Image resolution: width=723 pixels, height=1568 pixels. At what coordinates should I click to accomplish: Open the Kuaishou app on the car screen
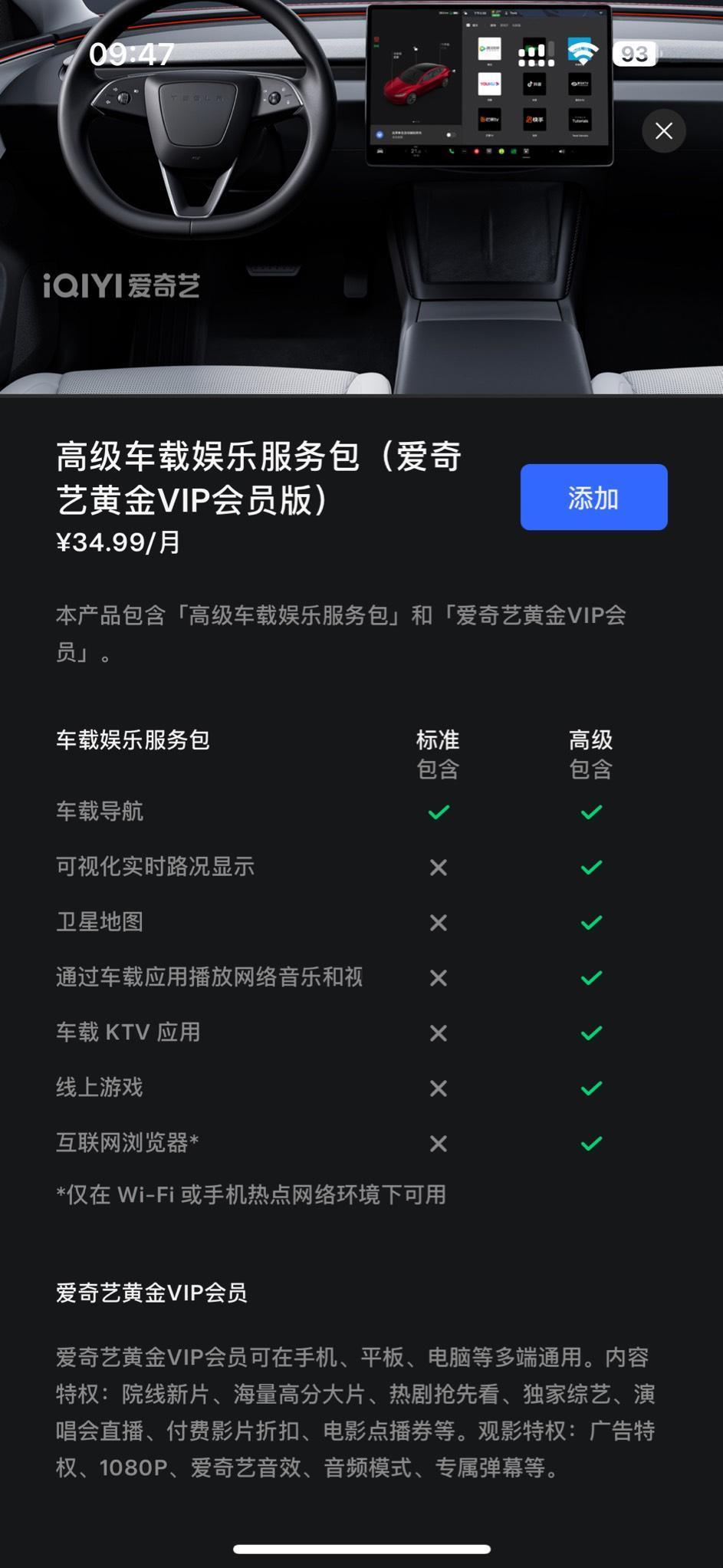tap(534, 119)
